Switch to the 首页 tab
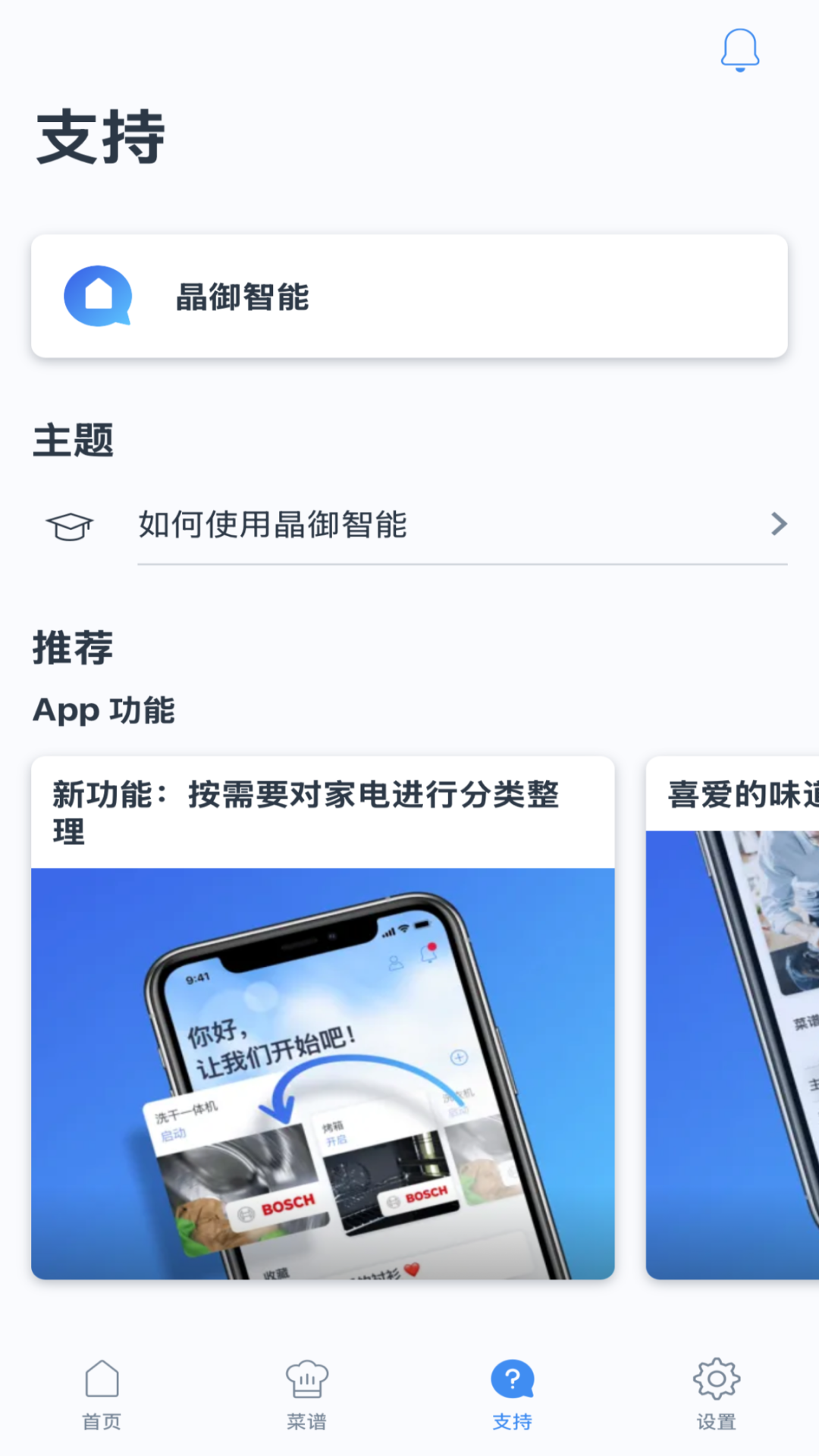Image resolution: width=819 pixels, height=1456 pixels. [x=102, y=1394]
